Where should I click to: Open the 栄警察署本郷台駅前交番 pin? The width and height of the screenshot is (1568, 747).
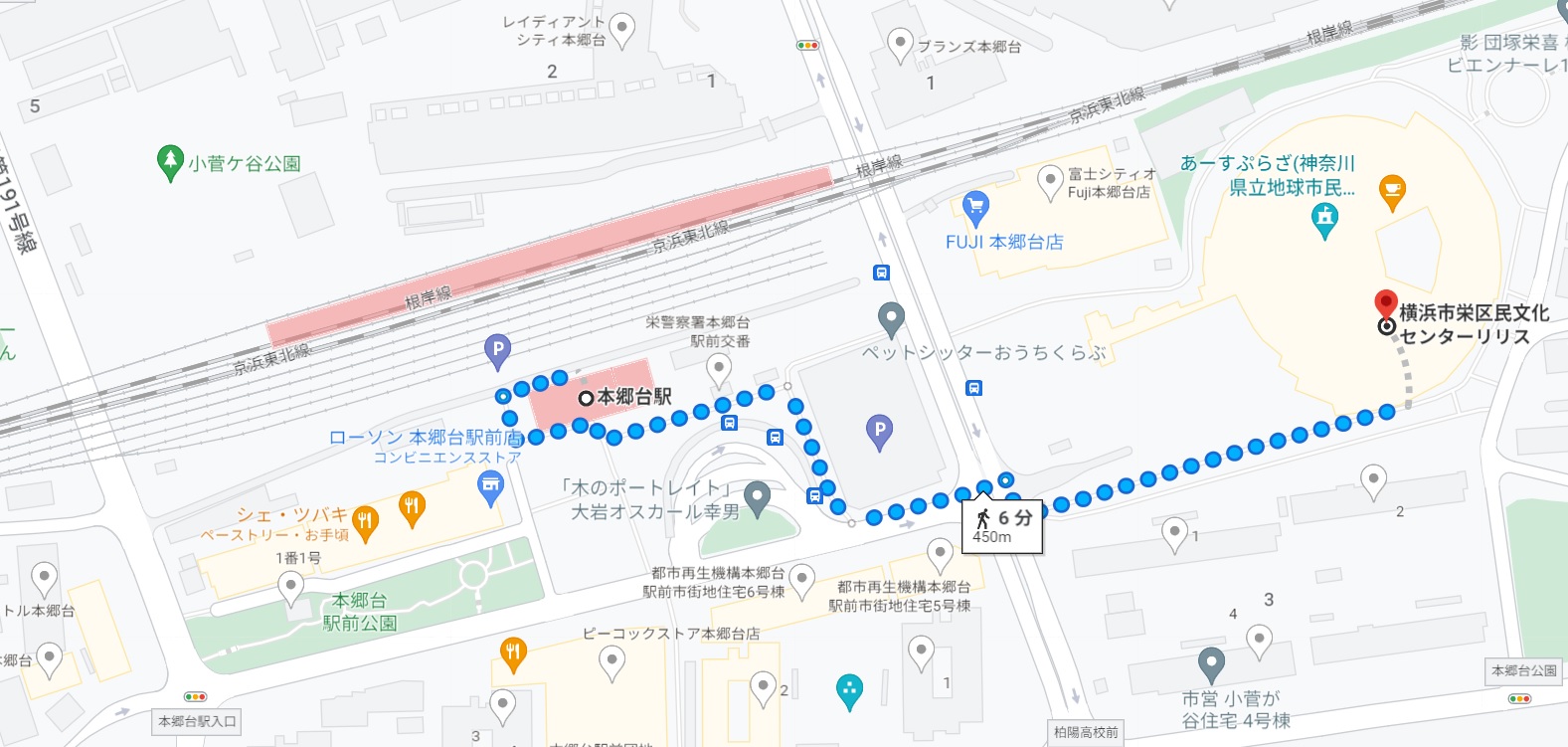[x=719, y=370]
